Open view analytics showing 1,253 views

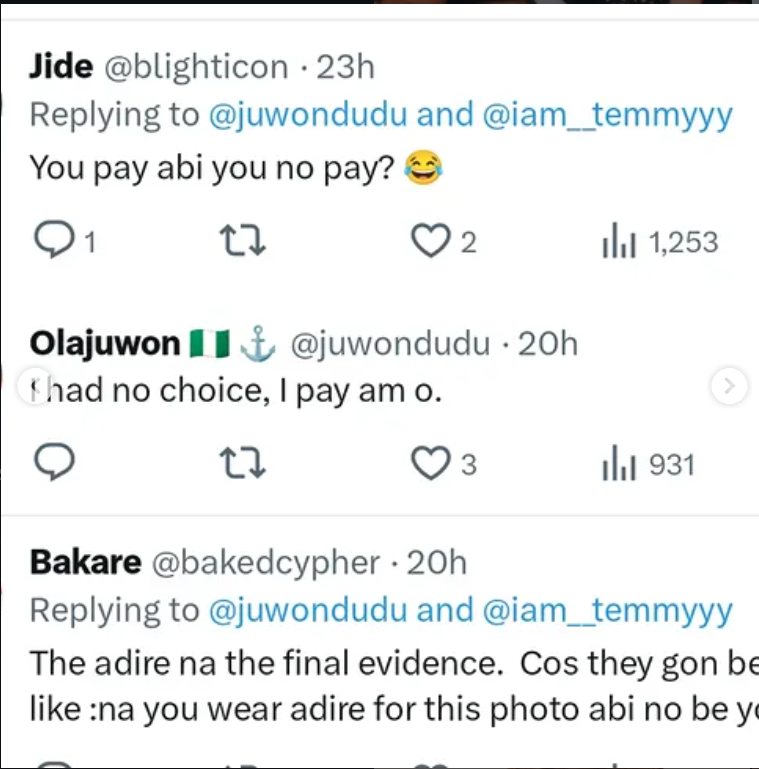(x=659, y=240)
